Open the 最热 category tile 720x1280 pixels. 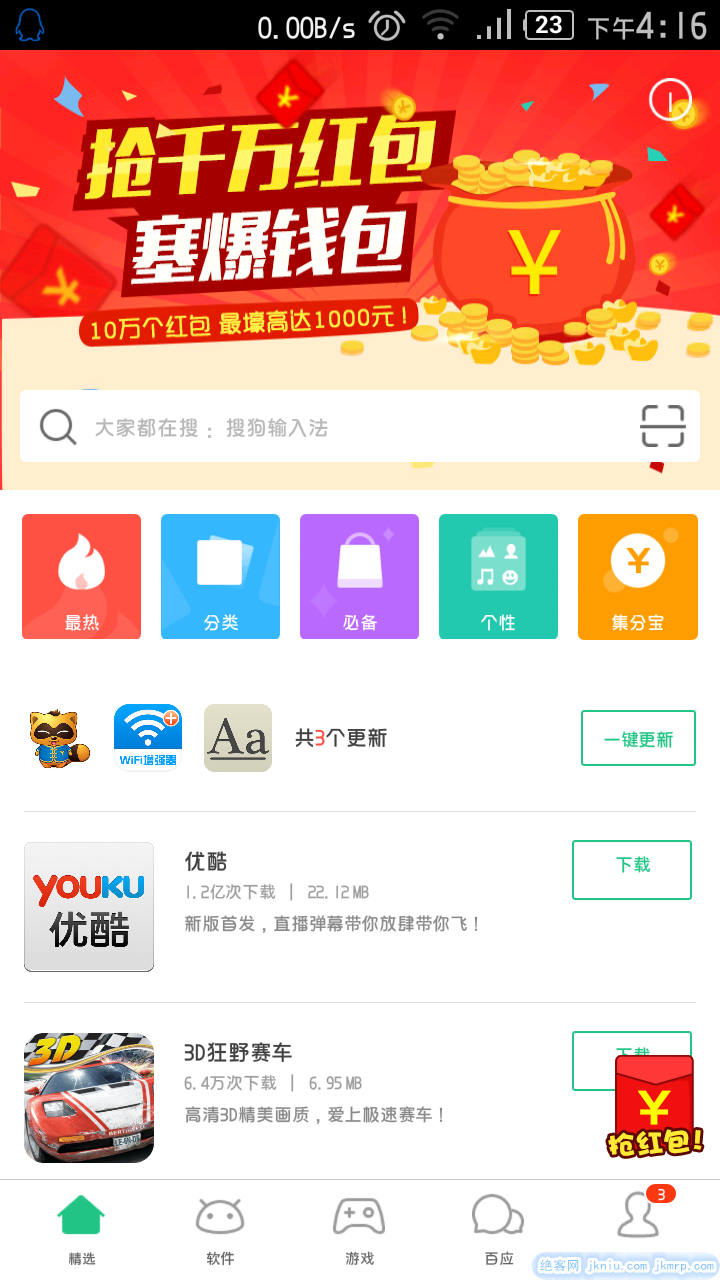82,576
